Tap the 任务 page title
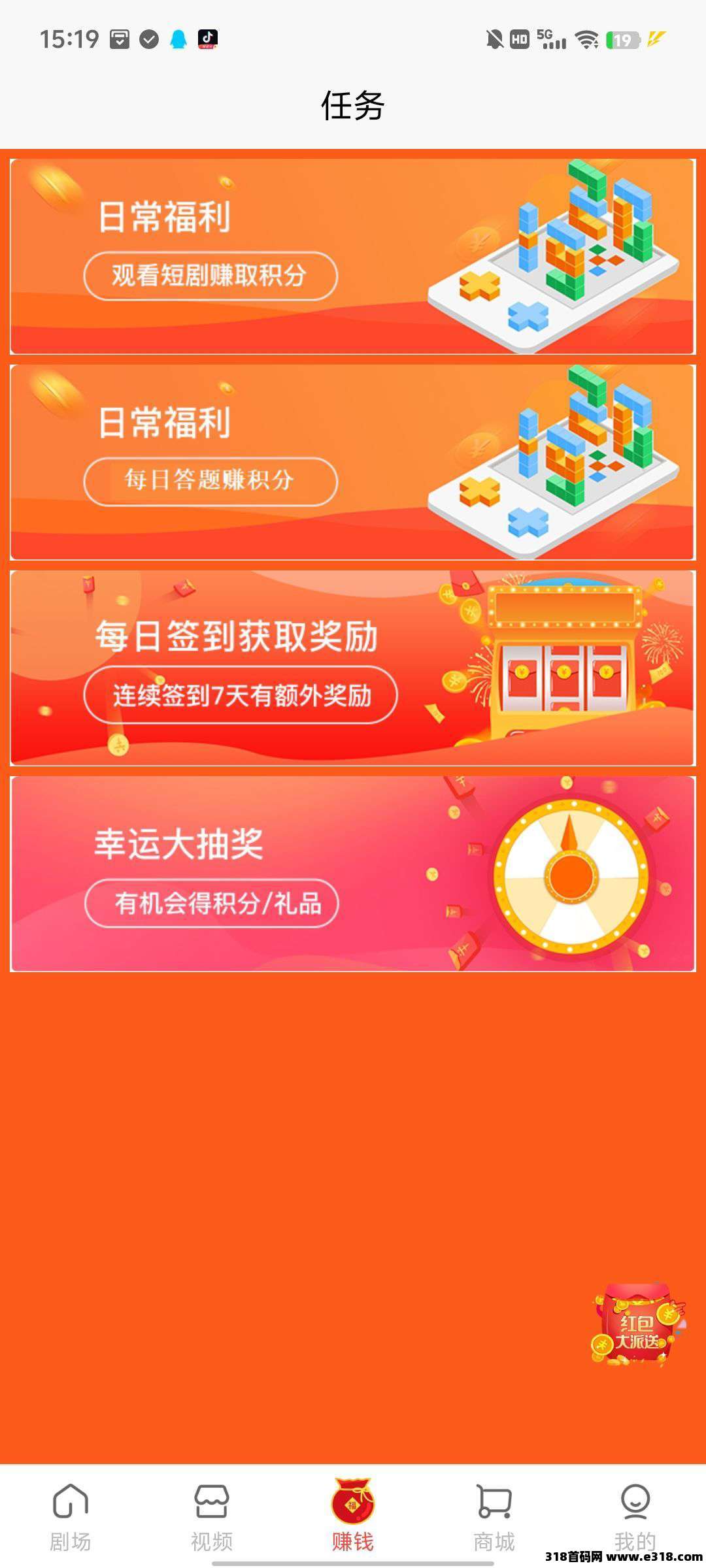 (353, 105)
